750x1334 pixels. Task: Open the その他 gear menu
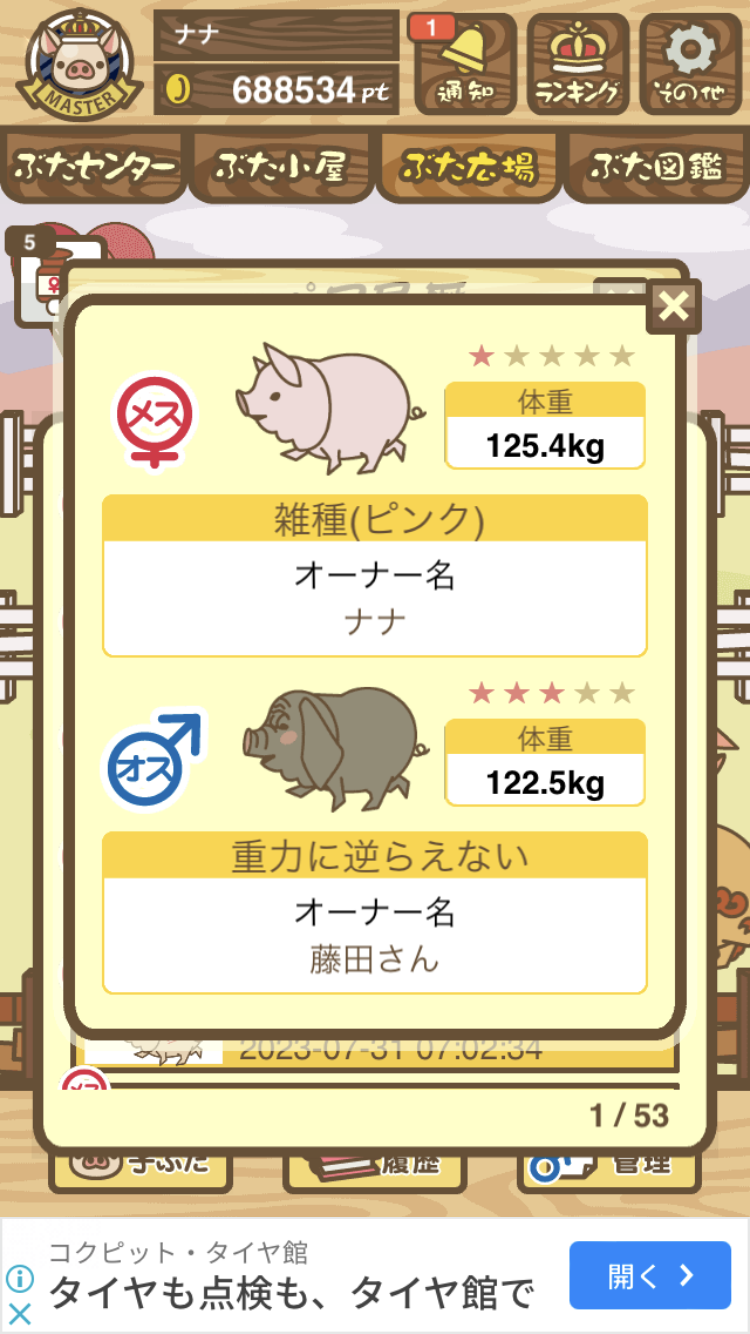click(692, 64)
